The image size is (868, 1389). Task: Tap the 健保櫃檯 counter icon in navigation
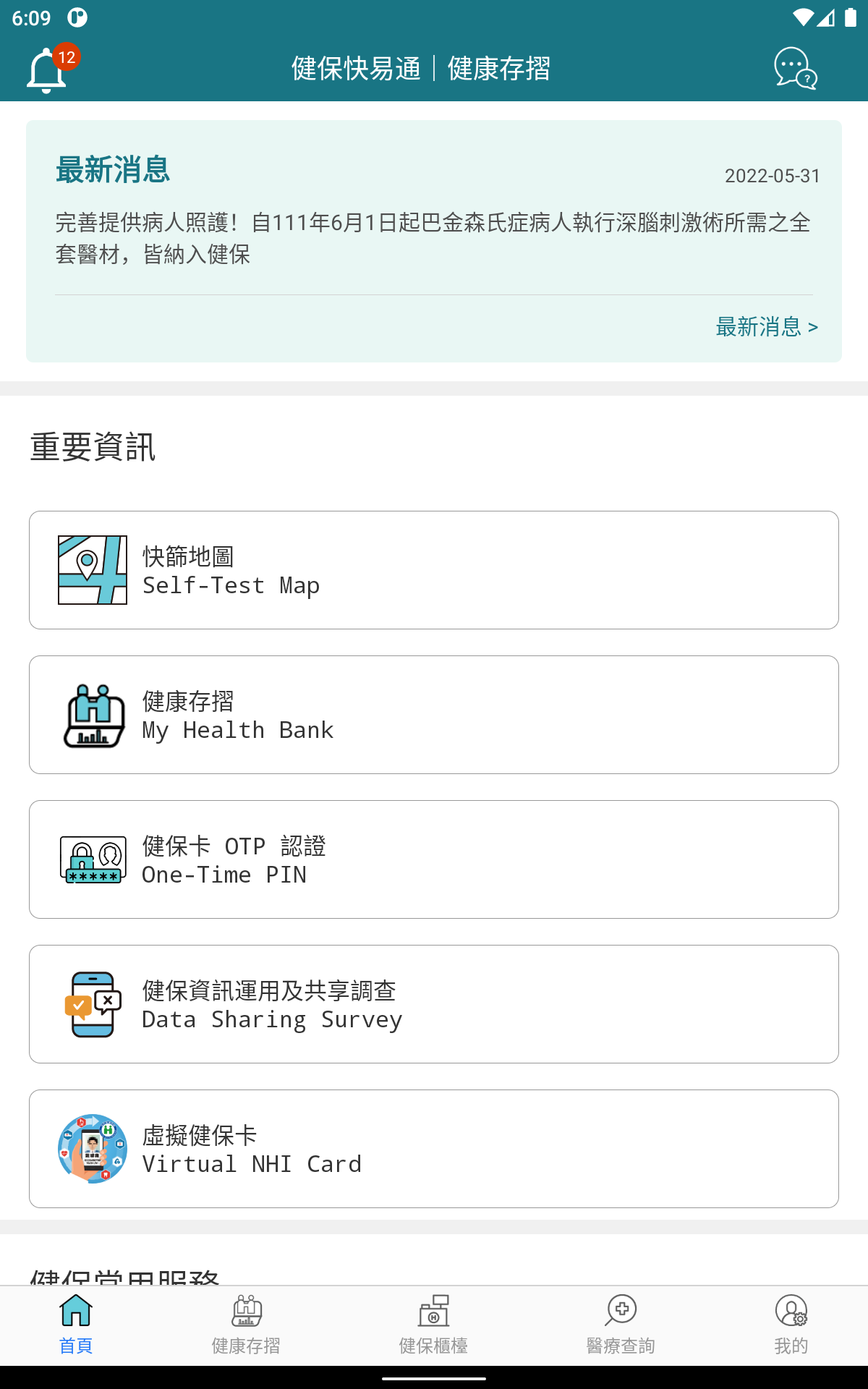coord(434,1311)
